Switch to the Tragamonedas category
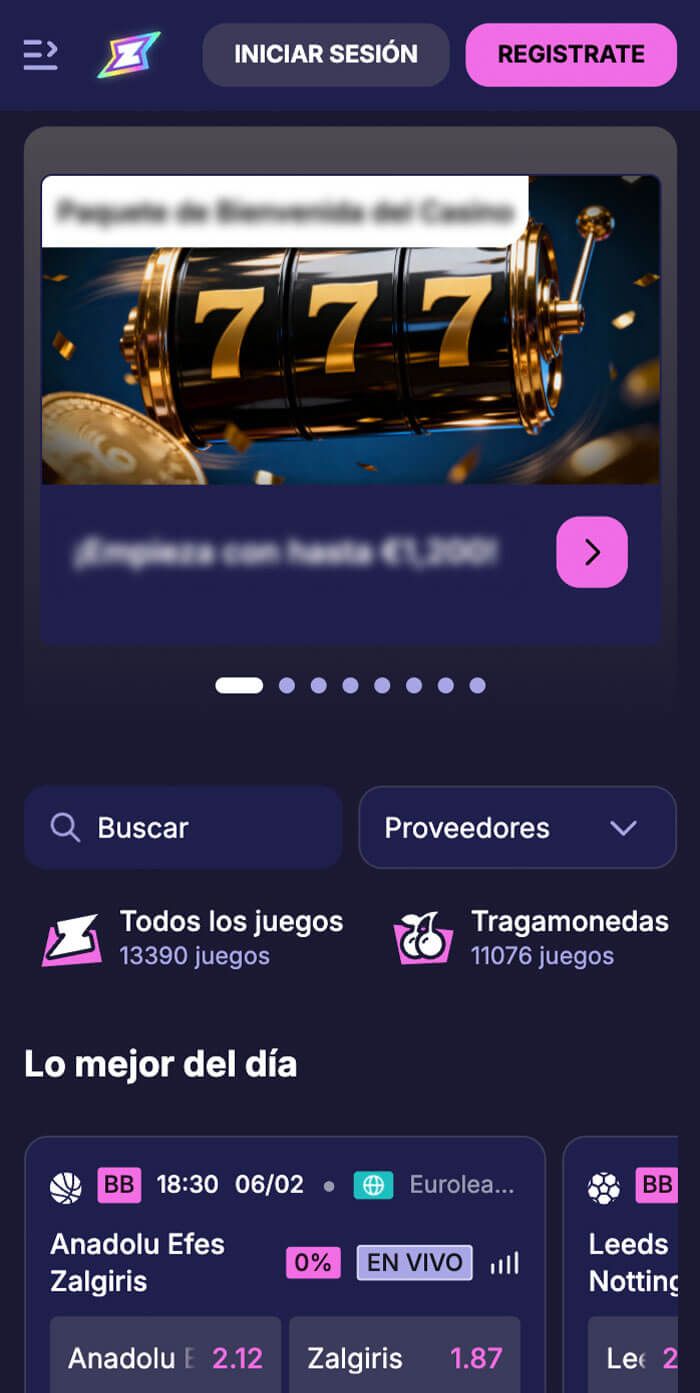 point(532,937)
